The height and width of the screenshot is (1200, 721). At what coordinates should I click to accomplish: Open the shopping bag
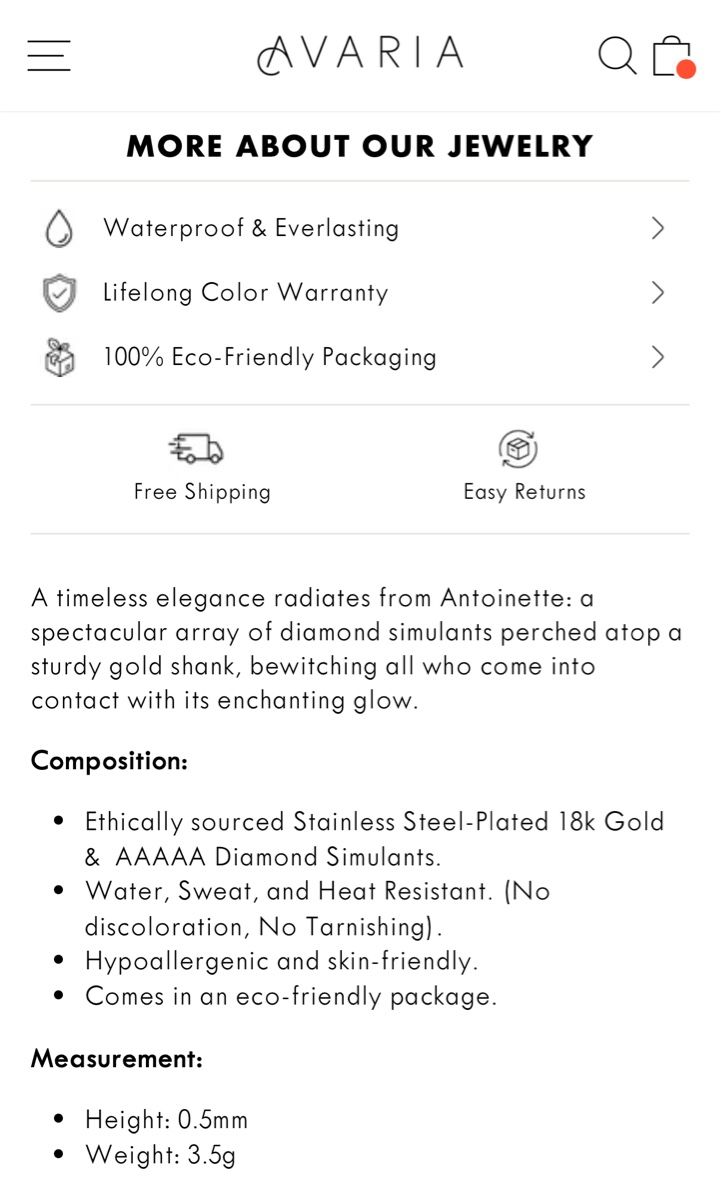coord(673,56)
